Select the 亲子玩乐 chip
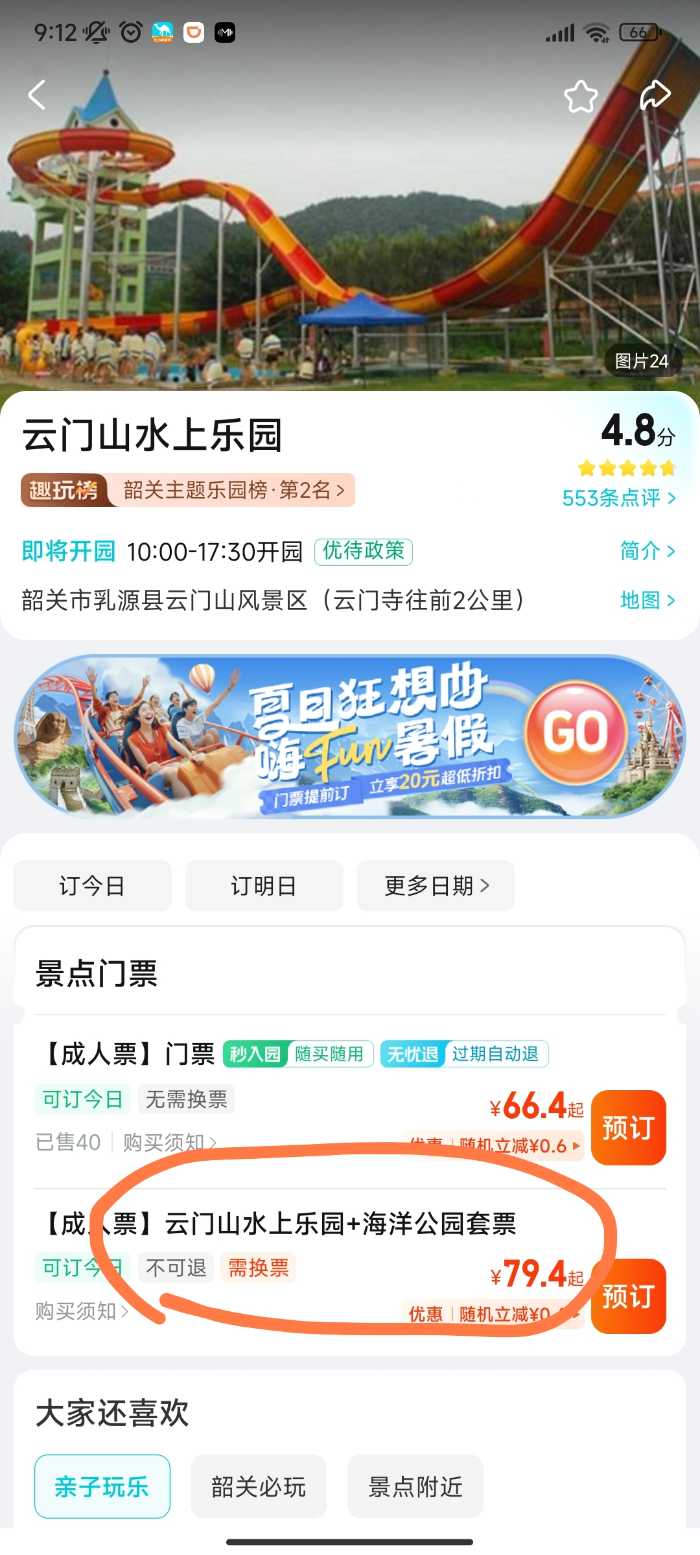This screenshot has height=1555, width=700. click(x=102, y=1487)
